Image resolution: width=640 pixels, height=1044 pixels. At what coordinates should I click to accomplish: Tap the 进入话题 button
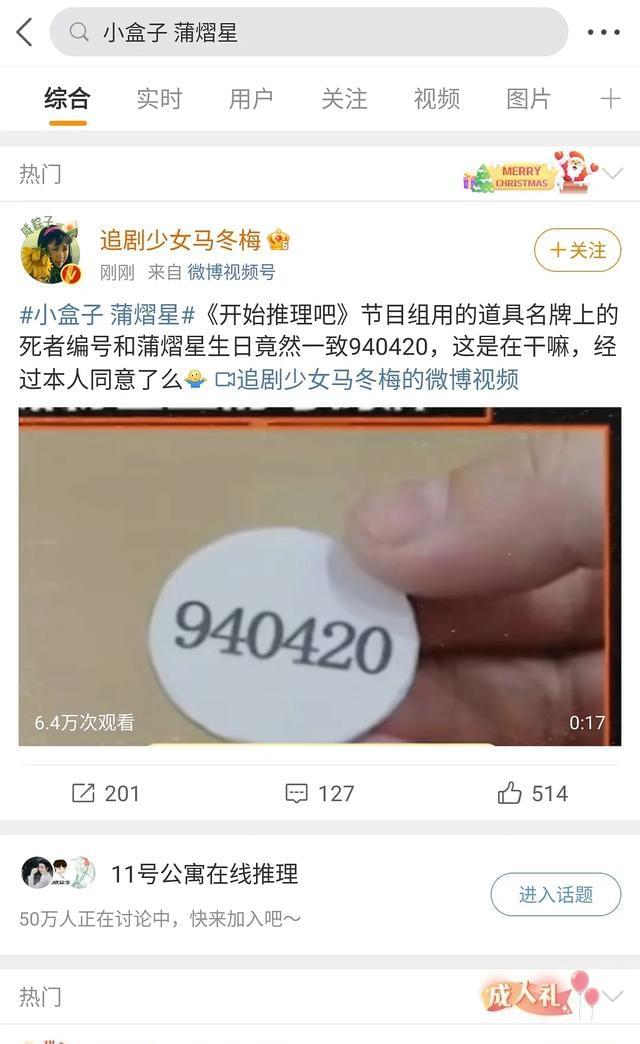click(x=555, y=895)
